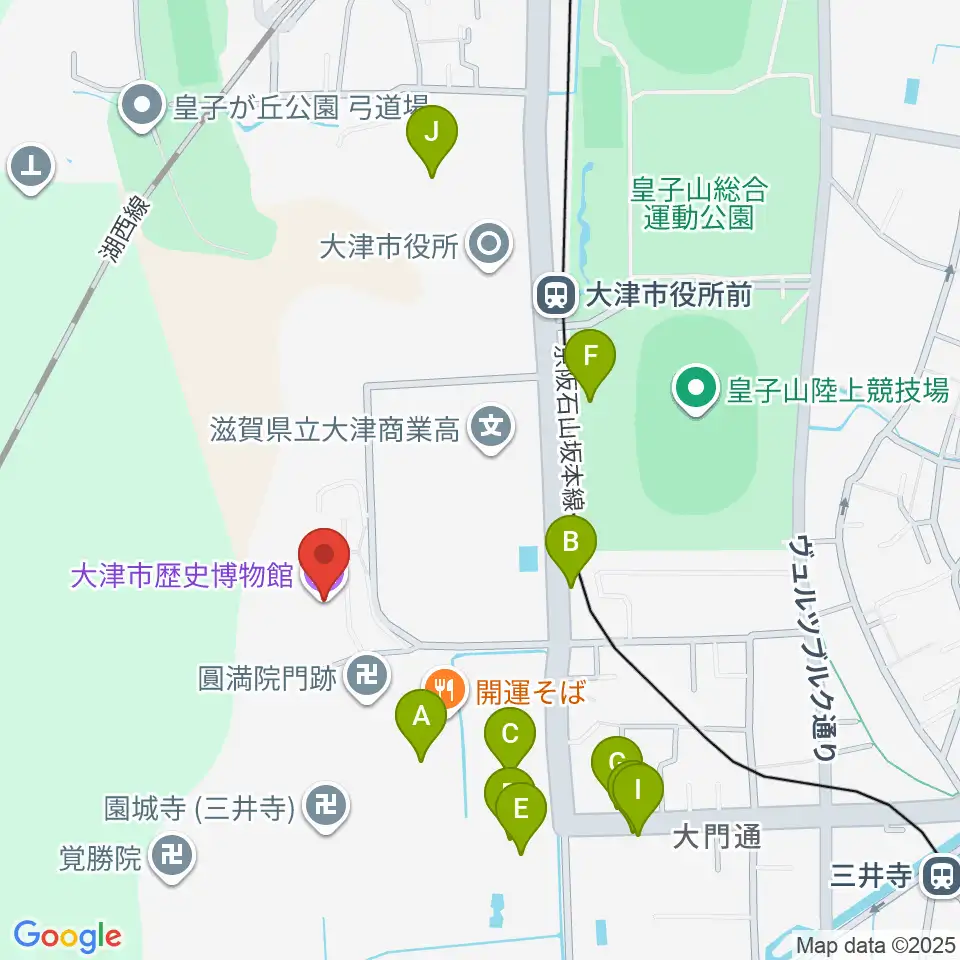
Task: Open the 覚勝院 temple icon
Action: [x=173, y=857]
